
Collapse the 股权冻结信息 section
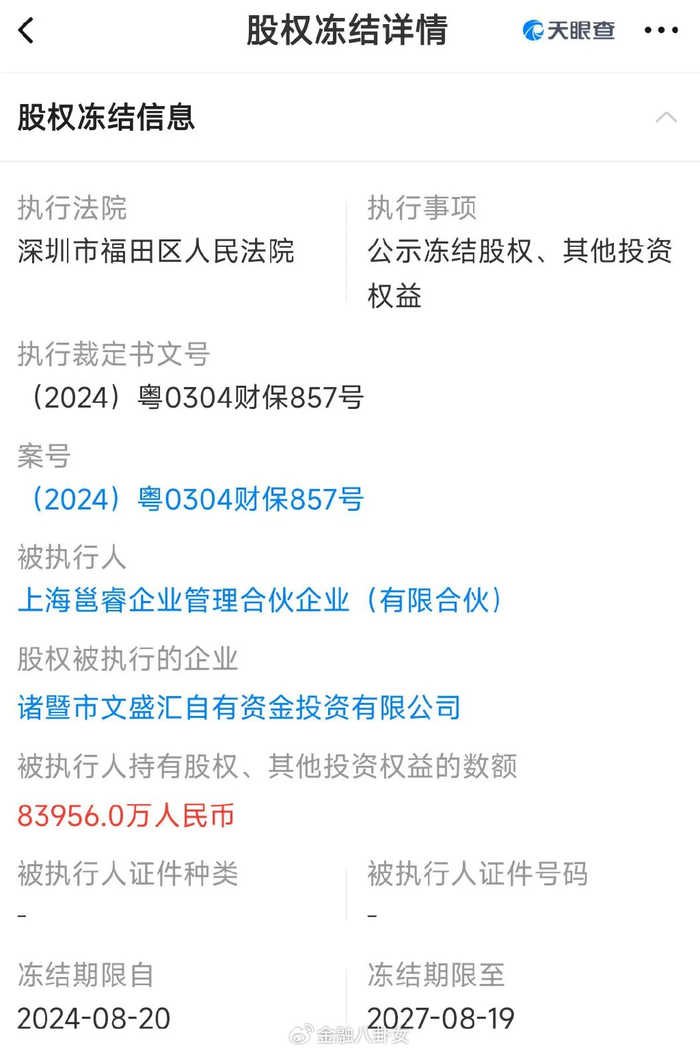pyautogui.click(x=666, y=117)
